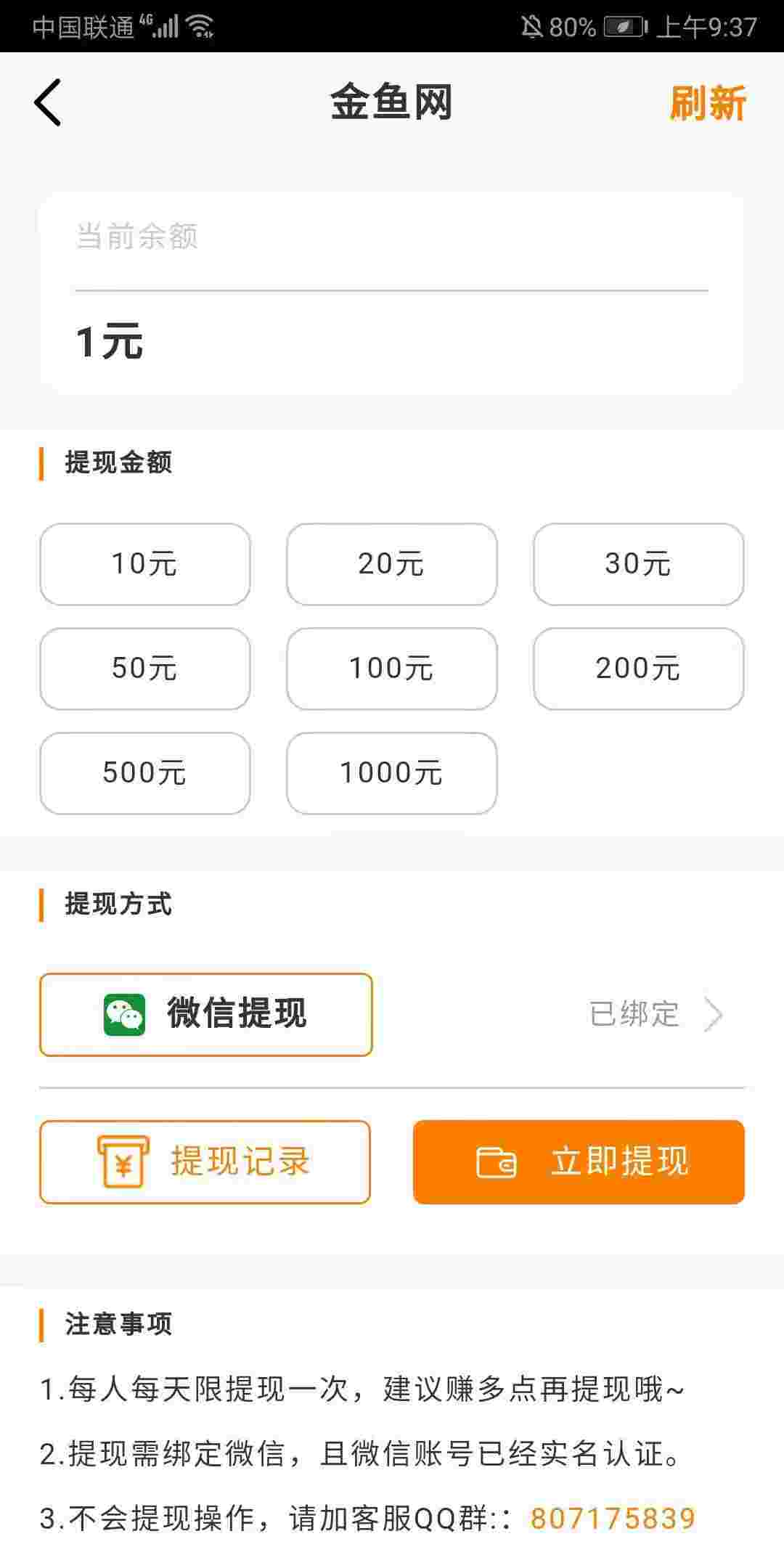
Task: Pick the 200元 amount chip
Action: point(639,669)
